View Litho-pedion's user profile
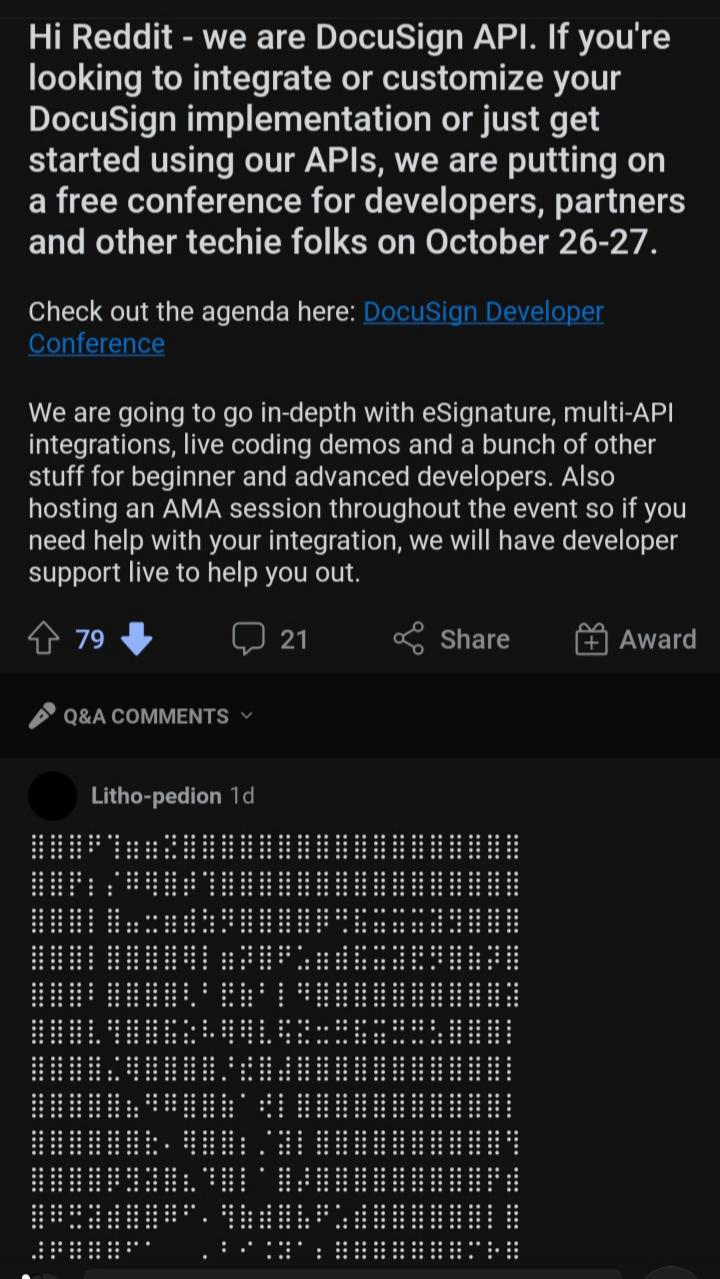720x1279 pixels. tap(155, 796)
